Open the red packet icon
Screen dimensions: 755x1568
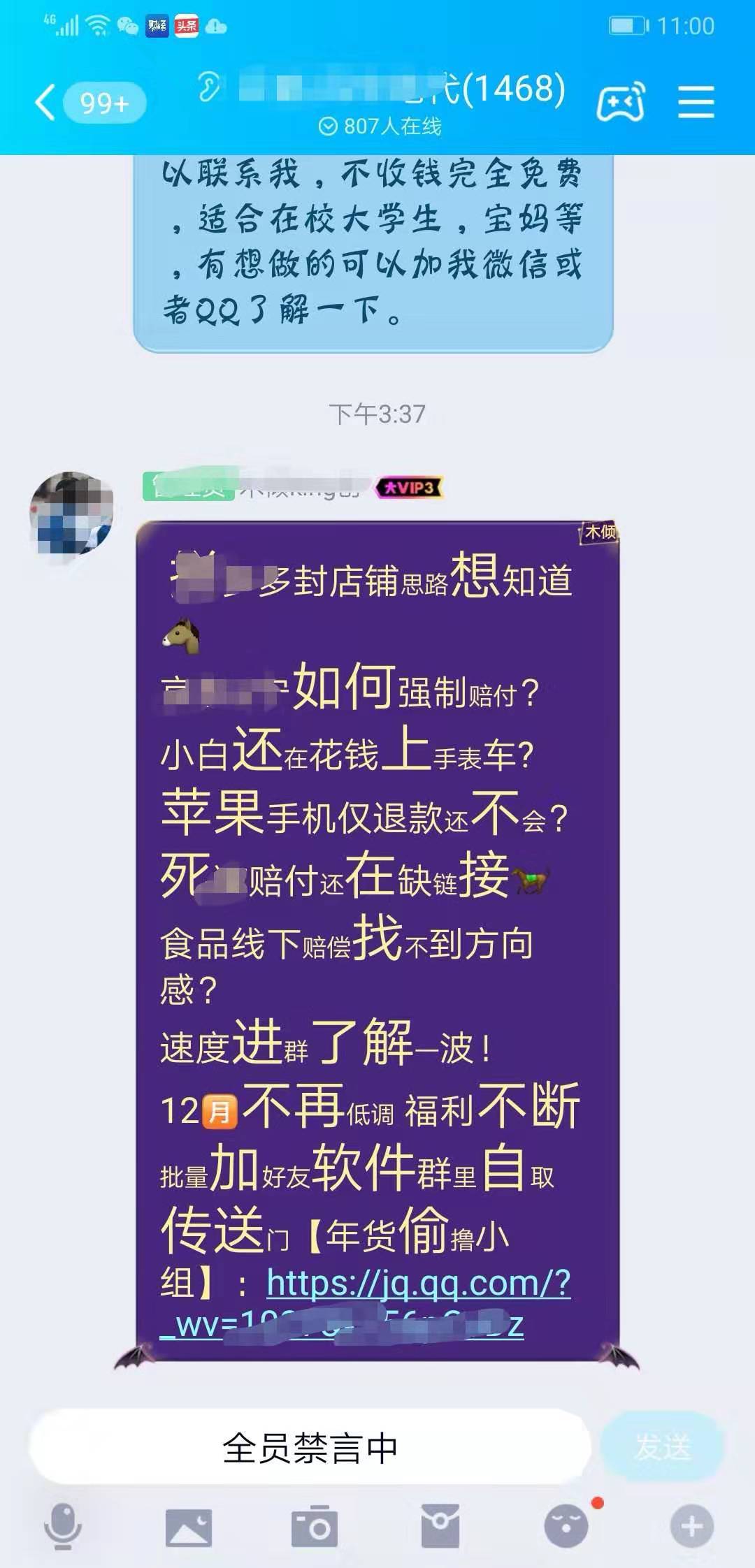(440, 1527)
